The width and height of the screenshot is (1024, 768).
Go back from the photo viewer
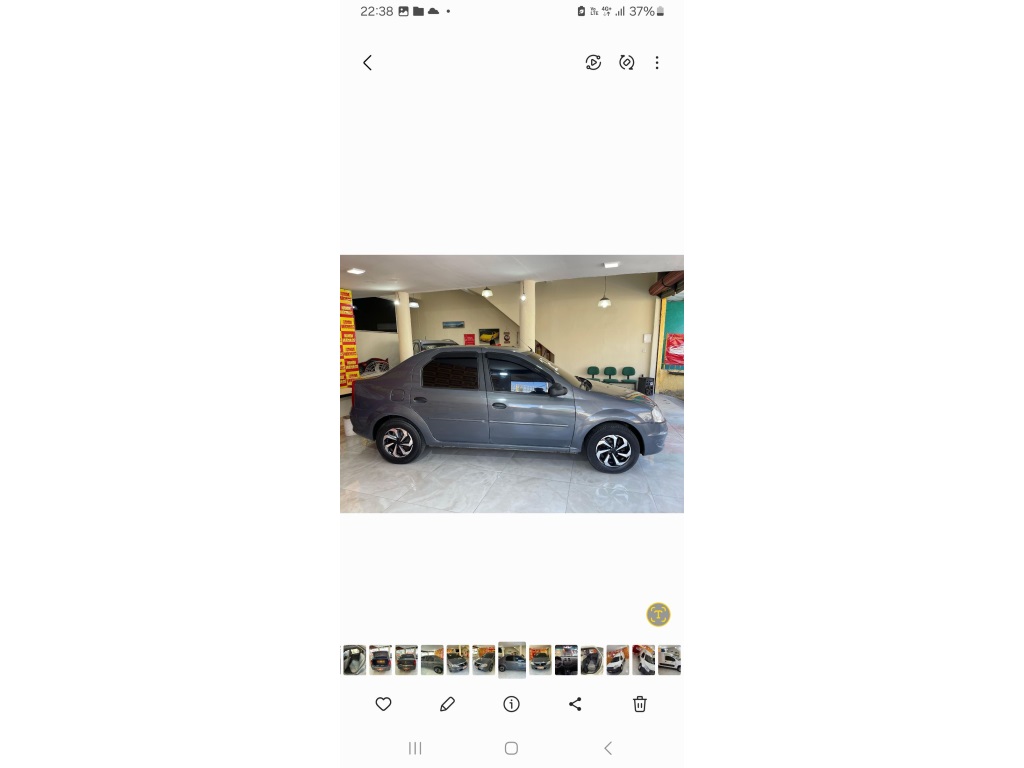tap(367, 63)
